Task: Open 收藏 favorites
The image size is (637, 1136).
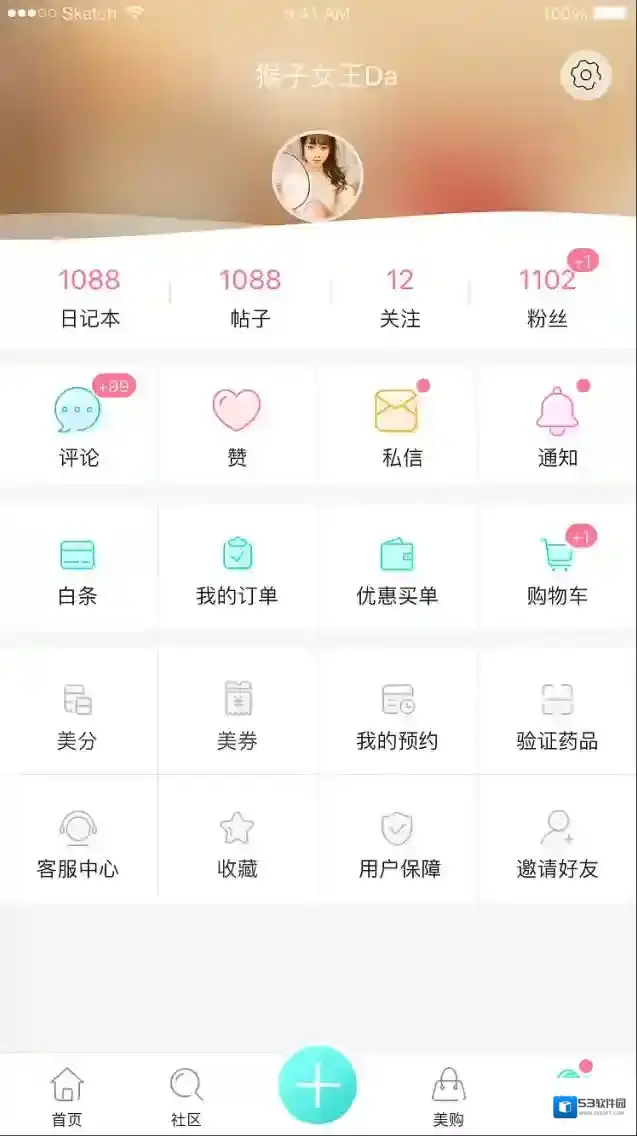Action: pyautogui.click(x=237, y=842)
